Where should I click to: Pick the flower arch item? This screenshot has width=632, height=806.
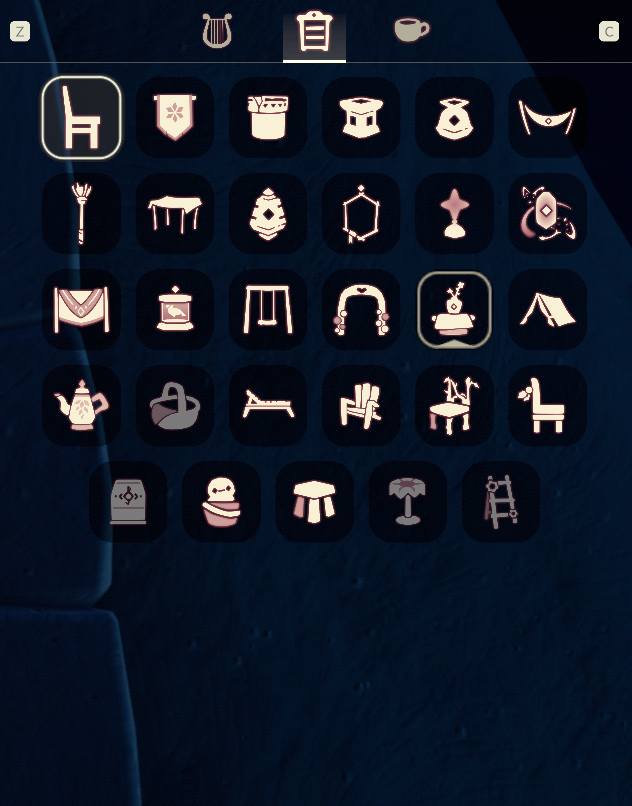(361, 310)
